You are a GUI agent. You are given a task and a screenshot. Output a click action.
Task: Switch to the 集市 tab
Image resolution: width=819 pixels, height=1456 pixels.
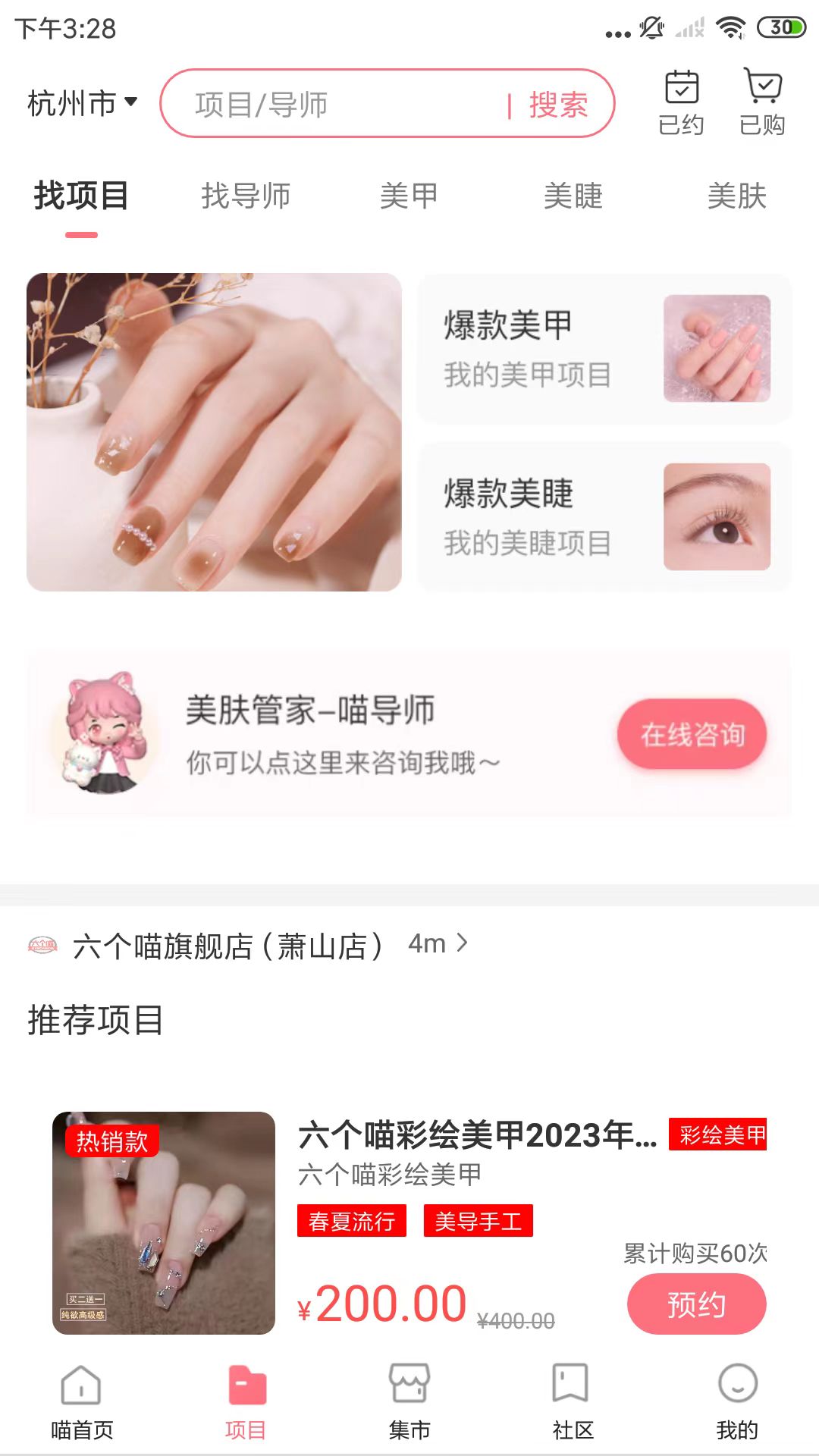(x=409, y=1401)
